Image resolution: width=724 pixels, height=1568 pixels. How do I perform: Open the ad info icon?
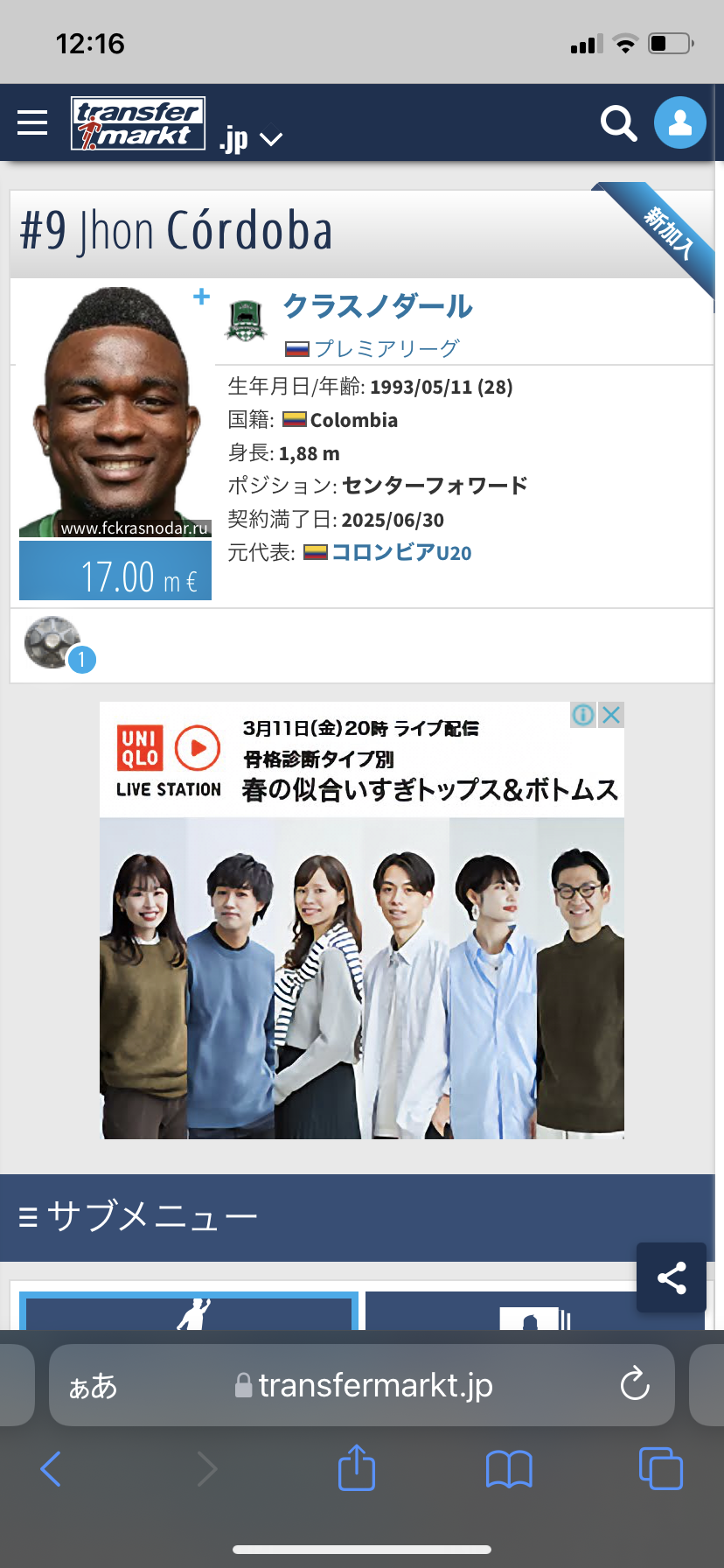click(583, 715)
